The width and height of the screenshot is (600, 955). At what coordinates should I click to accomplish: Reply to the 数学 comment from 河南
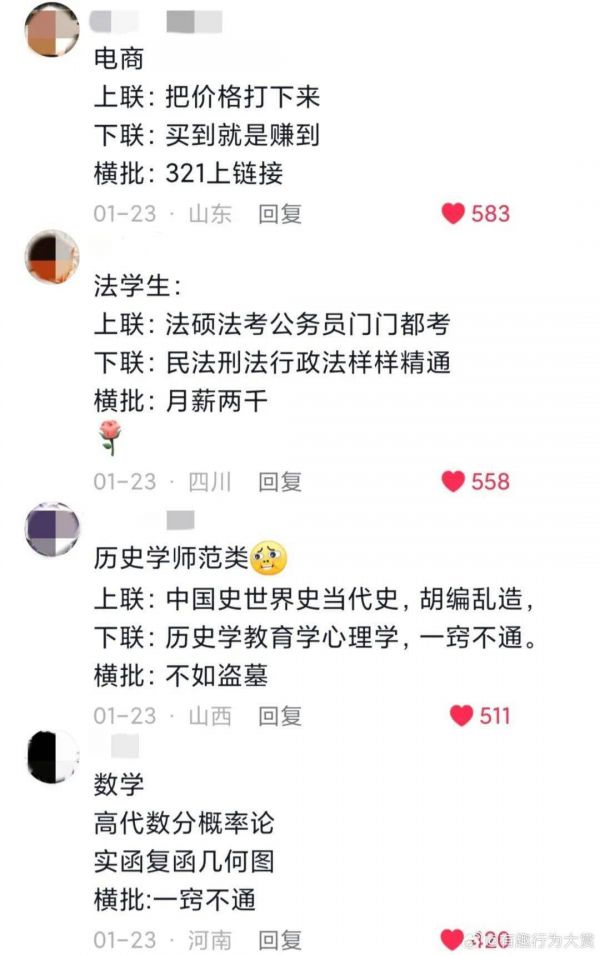tap(280, 939)
